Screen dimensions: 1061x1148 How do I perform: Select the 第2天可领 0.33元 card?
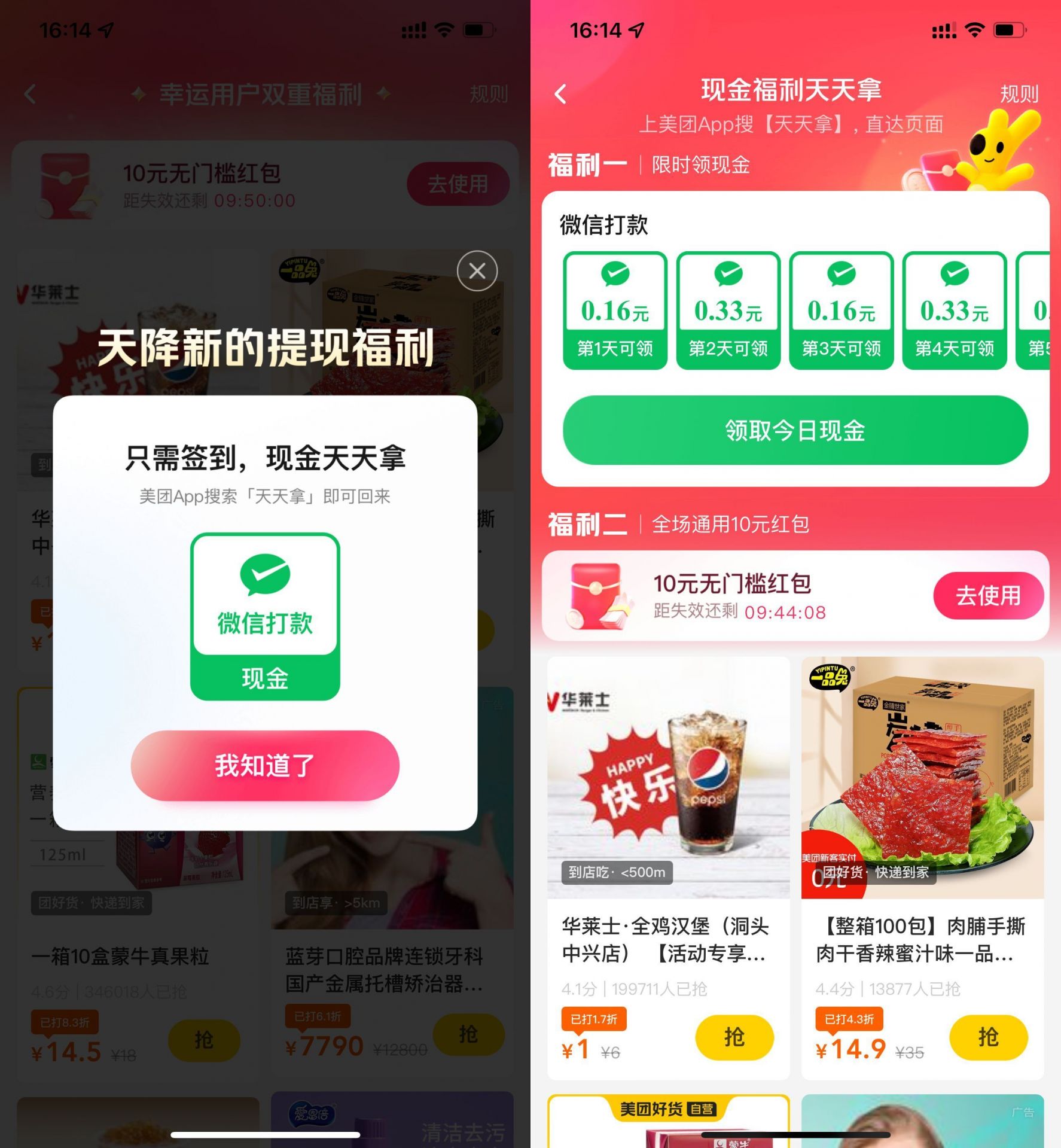pyautogui.click(x=728, y=310)
